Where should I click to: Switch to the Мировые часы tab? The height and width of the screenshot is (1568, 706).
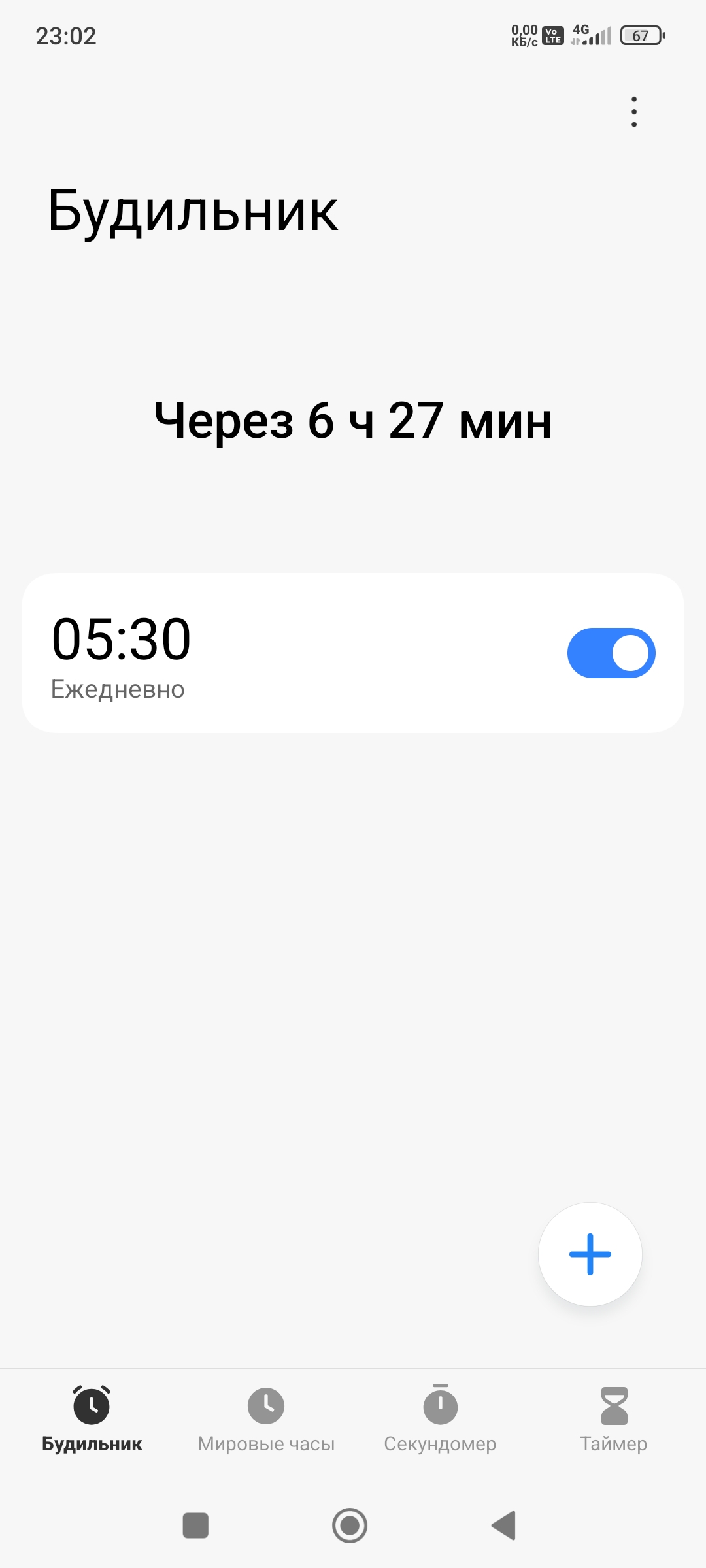click(x=266, y=1418)
